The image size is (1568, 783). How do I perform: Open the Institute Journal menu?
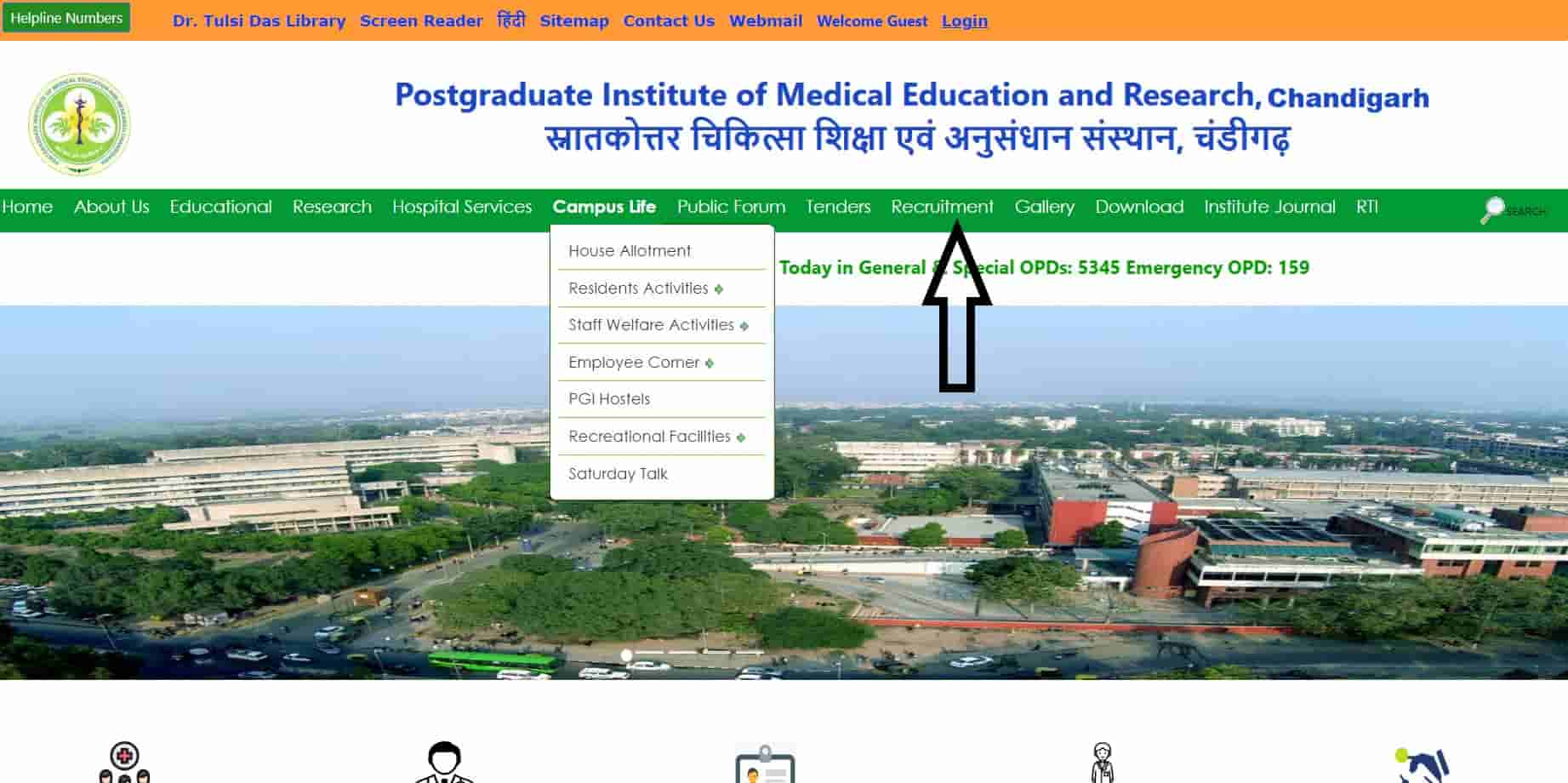pos(1269,207)
